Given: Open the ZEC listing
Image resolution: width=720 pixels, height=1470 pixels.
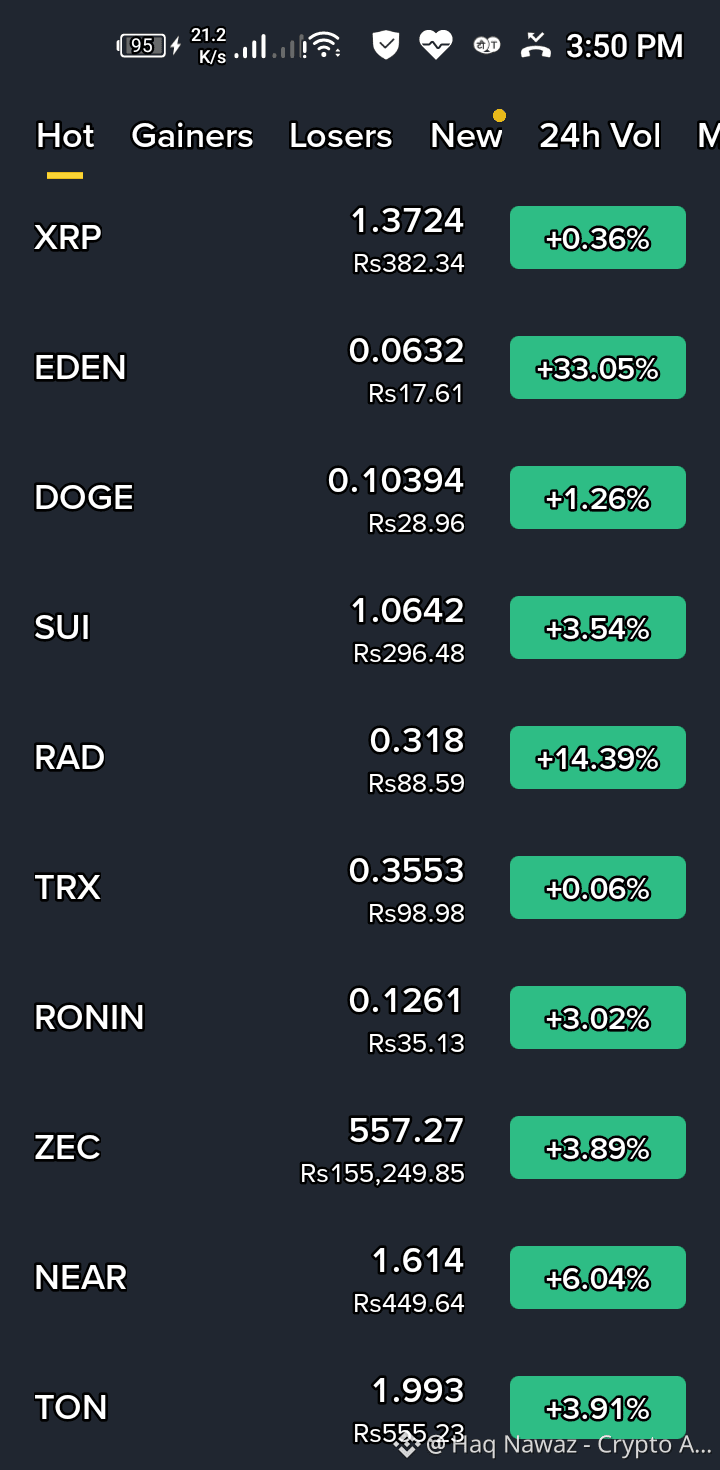Looking at the screenshot, I should coord(360,1148).
